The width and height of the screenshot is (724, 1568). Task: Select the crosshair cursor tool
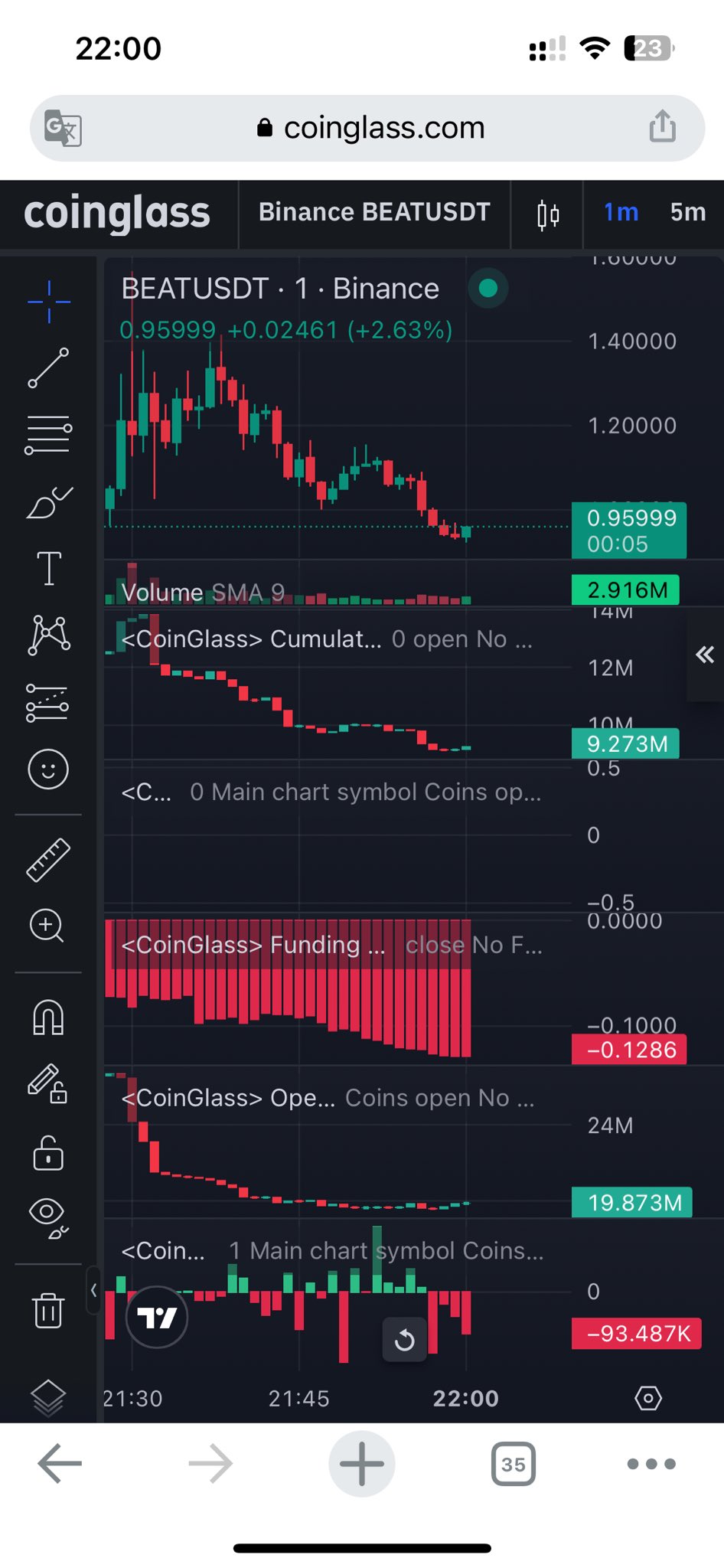[48, 302]
